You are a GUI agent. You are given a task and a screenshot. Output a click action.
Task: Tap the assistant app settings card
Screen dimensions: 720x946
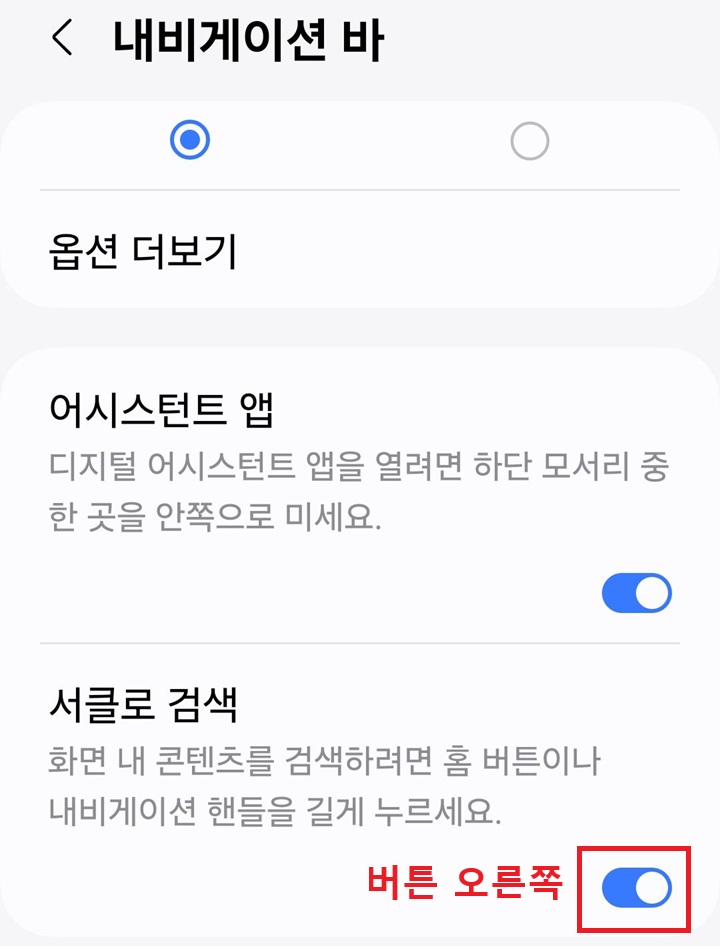(360, 490)
